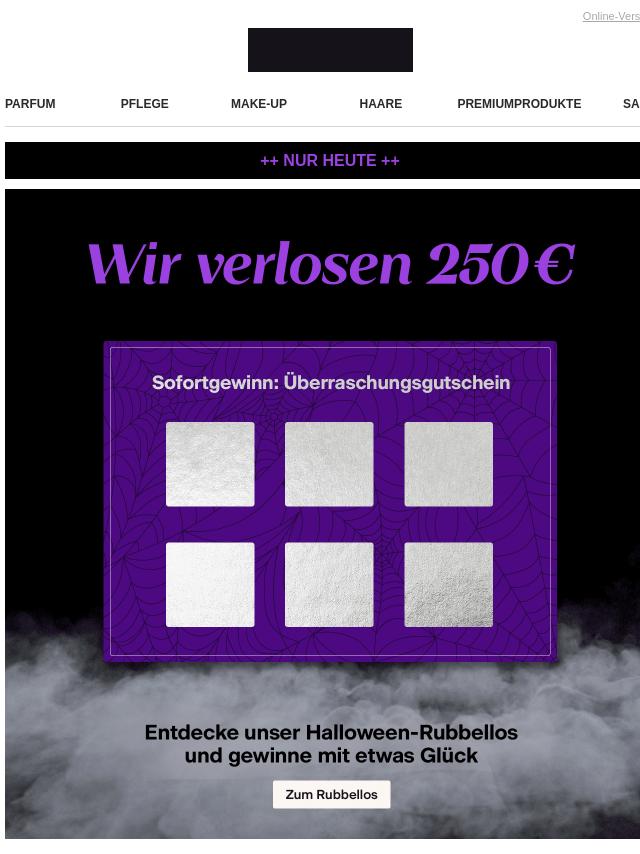
Task: Select the MAKE-UP category
Action: 259,104
